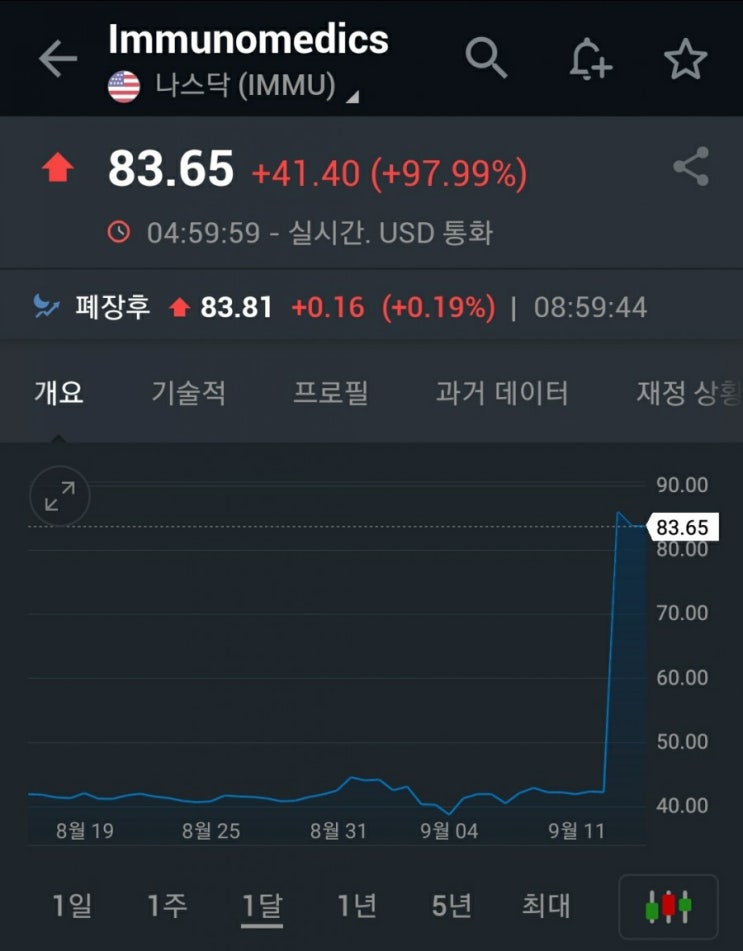Switch chart to candlestick view
This screenshot has height=951, width=743.
pyautogui.click(x=671, y=905)
